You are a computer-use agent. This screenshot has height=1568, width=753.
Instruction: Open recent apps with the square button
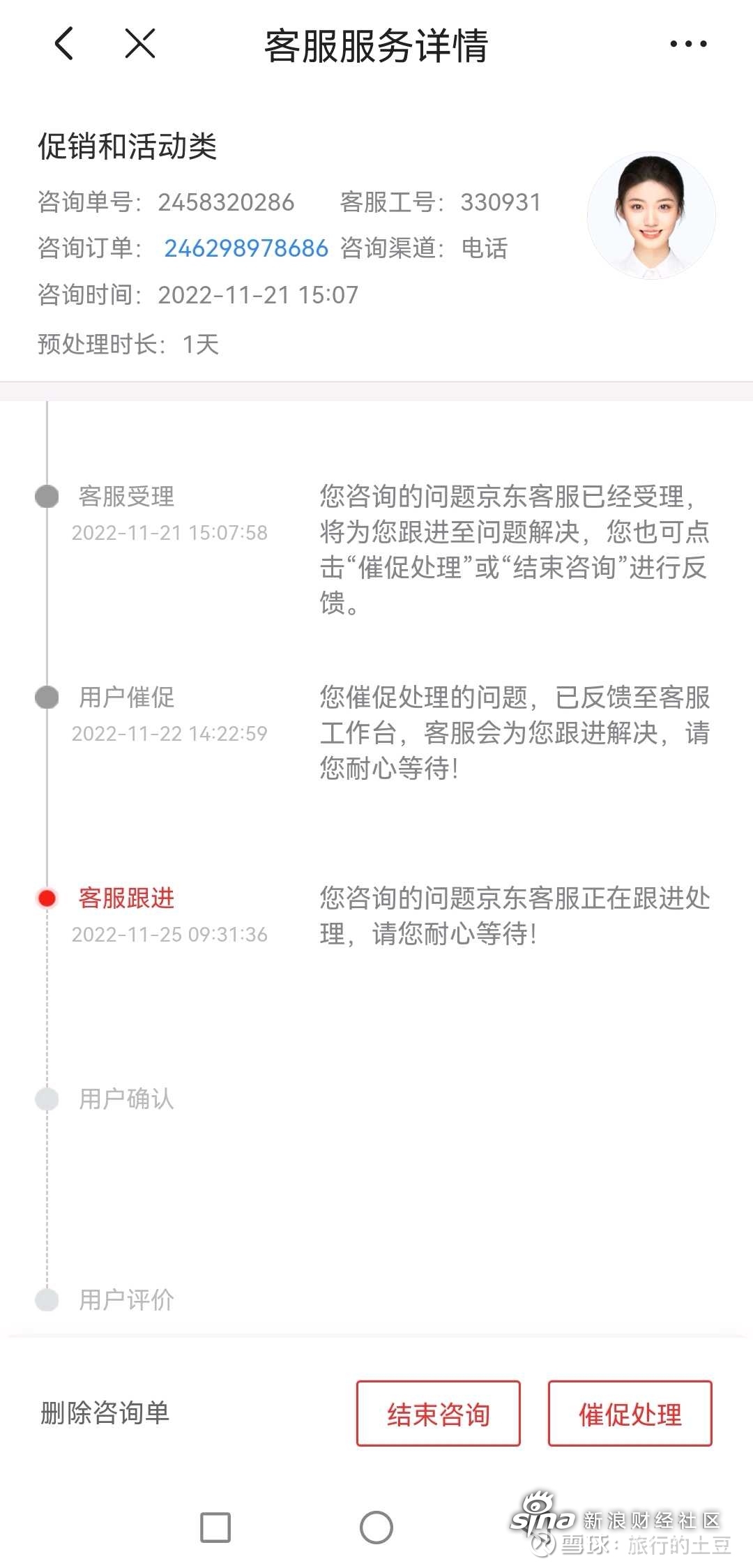(215, 1528)
